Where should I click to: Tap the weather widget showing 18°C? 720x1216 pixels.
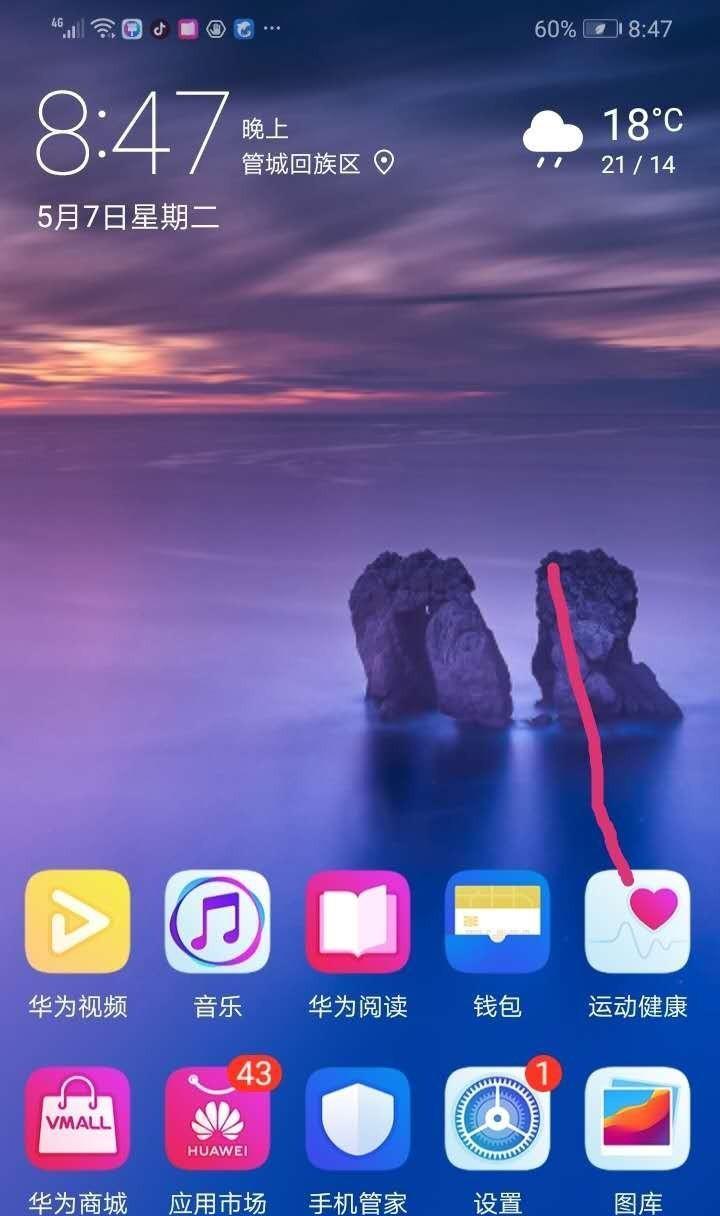point(604,140)
